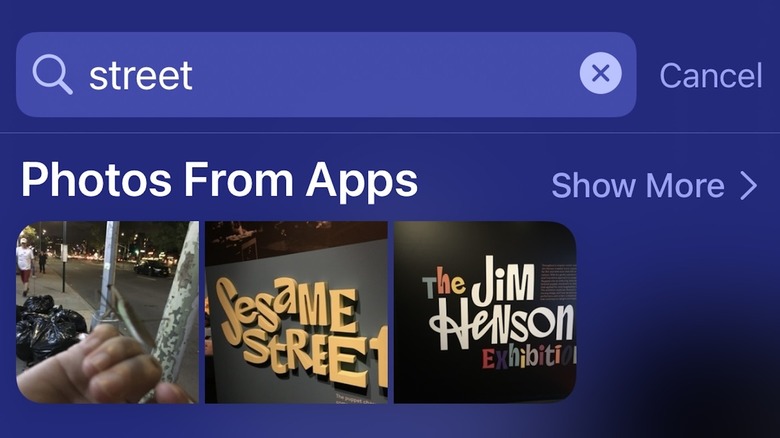The image size is (780, 438).
Task: Cancel the search
Action: [710, 75]
